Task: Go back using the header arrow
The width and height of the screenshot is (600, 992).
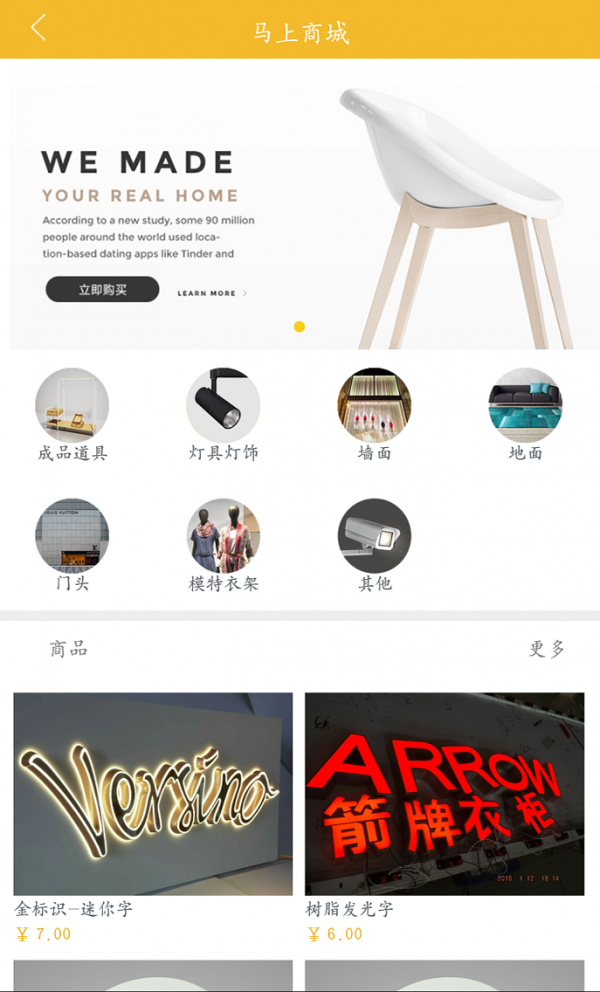Action: (x=39, y=28)
